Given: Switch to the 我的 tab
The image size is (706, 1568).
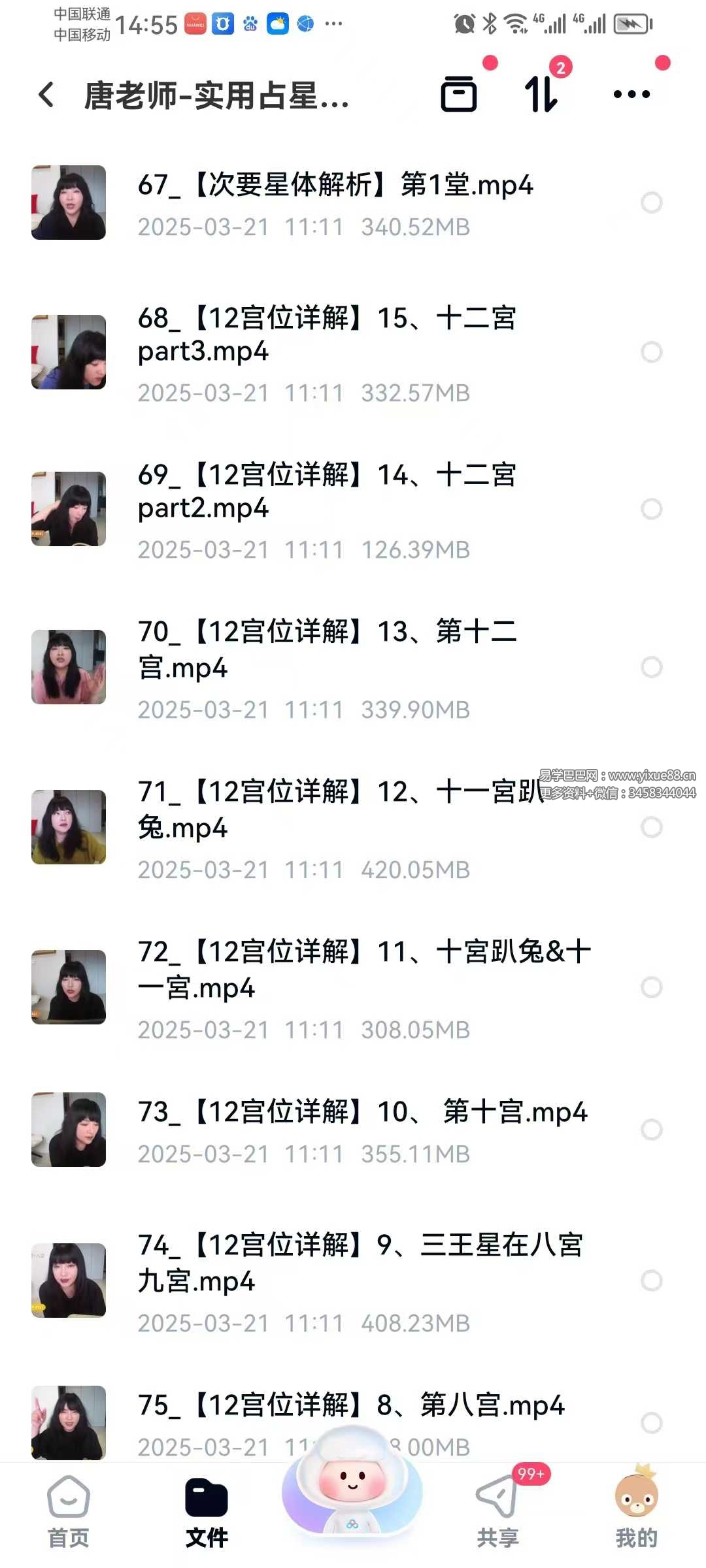Looking at the screenshot, I should [x=635, y=1511].
